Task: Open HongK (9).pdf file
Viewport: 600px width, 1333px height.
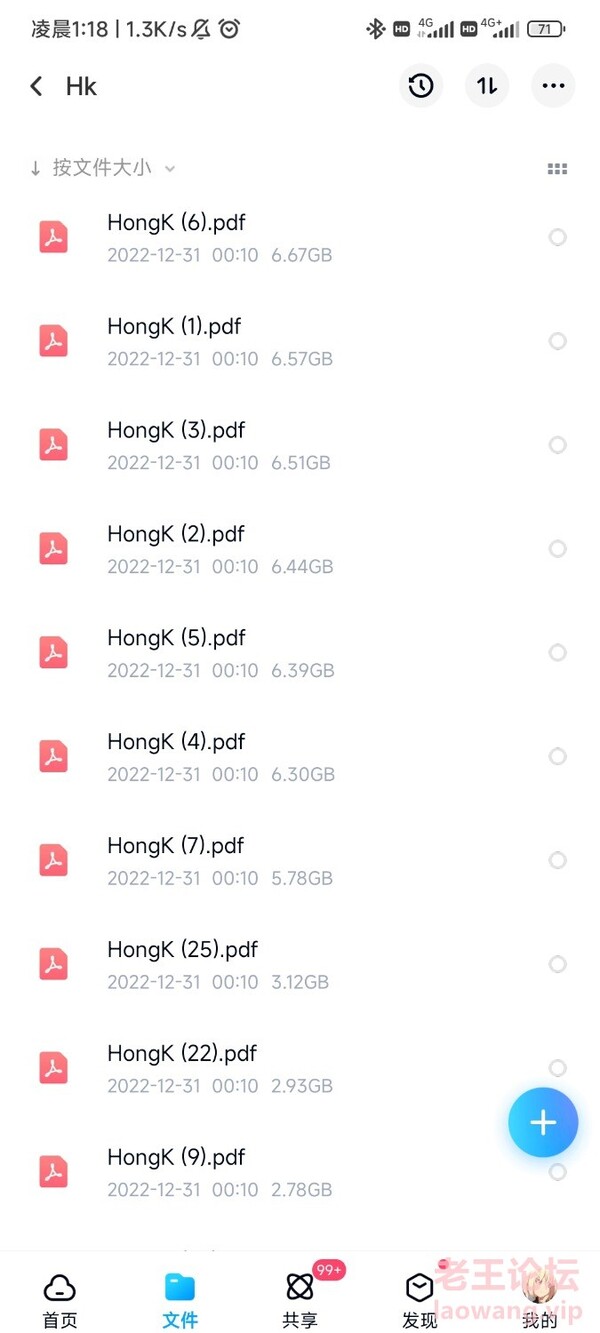Action: [x=176, y=1159]
